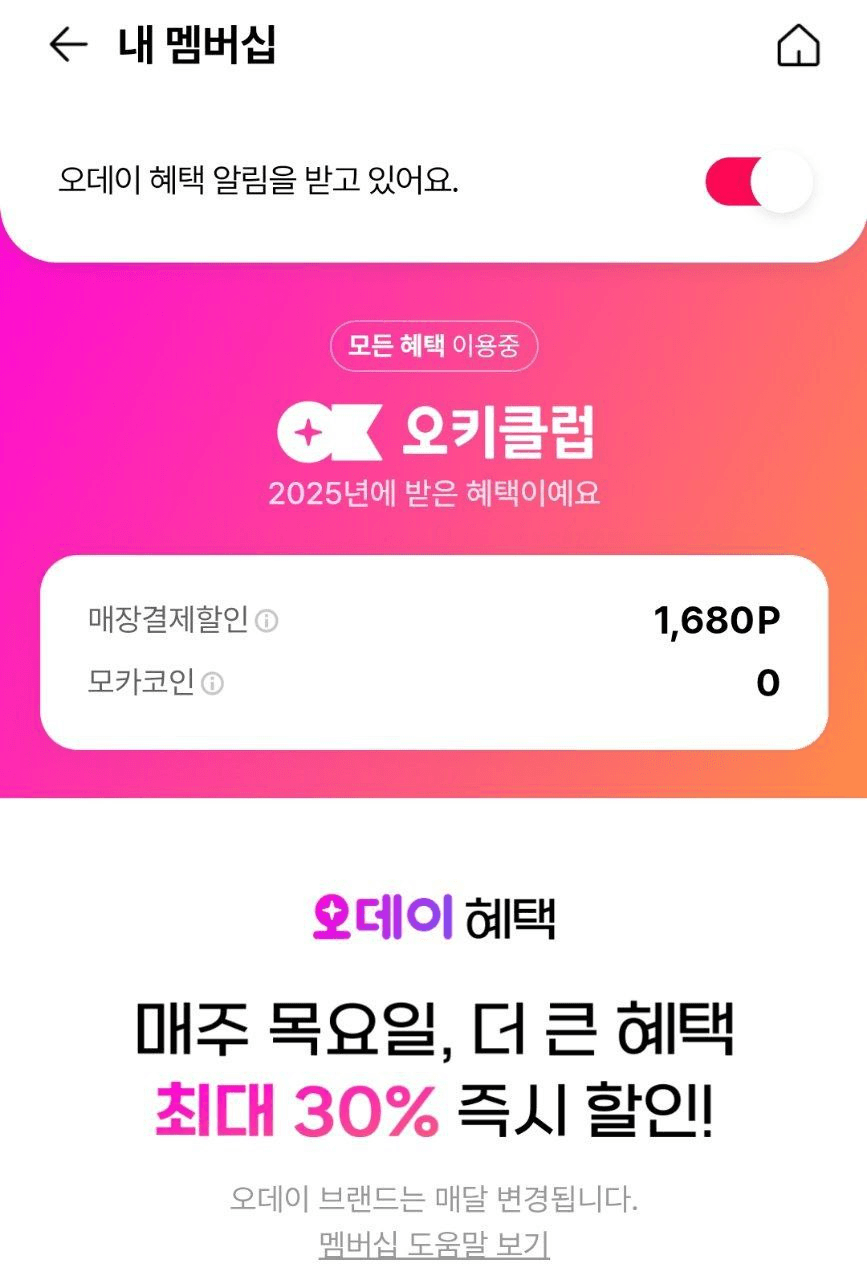Open the home icon
Image resolution: width=867 pixels, height=1280 pixels.
click(x=798, y=46)
